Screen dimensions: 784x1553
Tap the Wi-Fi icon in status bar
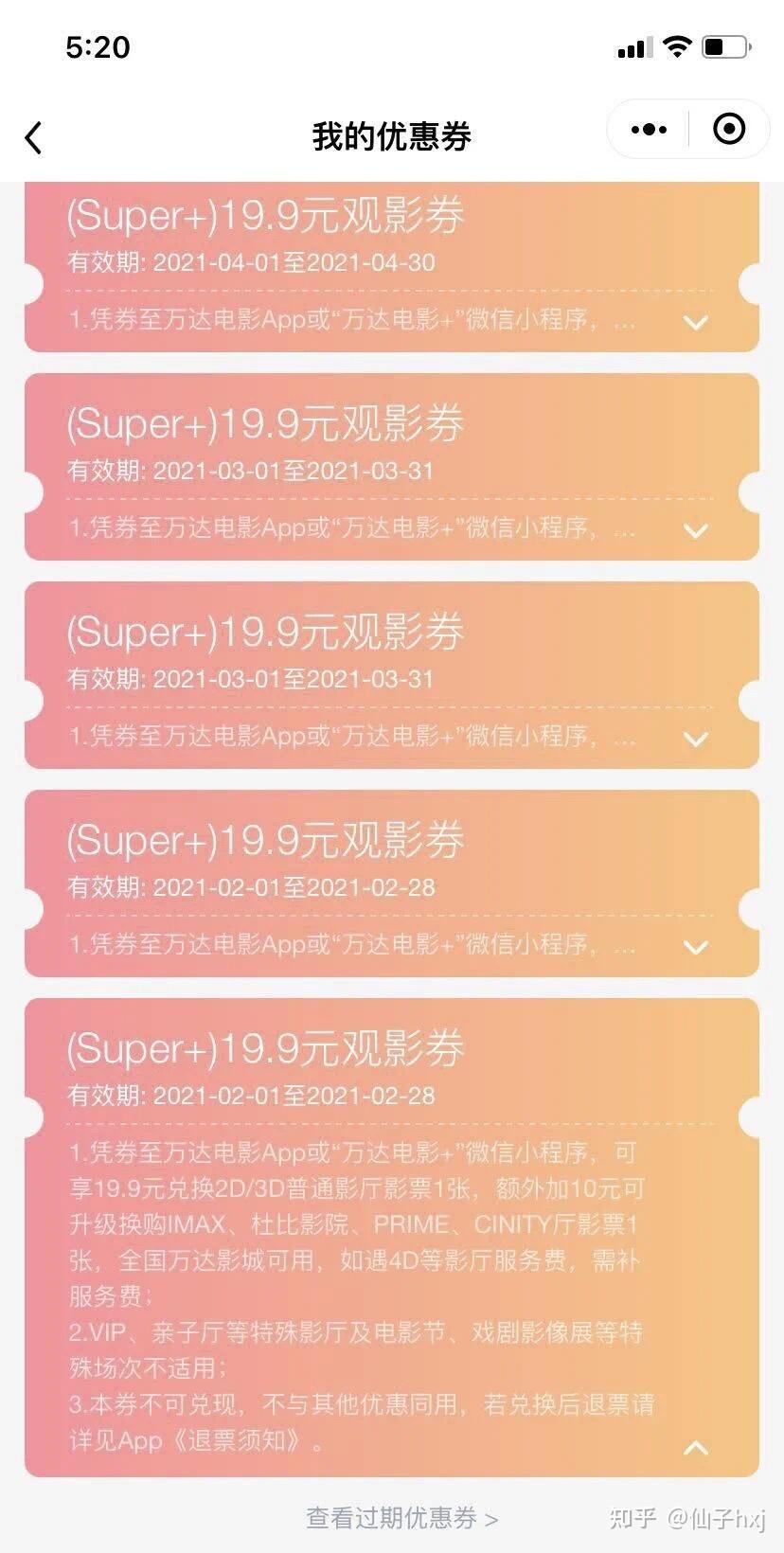(x=677, y=46)
